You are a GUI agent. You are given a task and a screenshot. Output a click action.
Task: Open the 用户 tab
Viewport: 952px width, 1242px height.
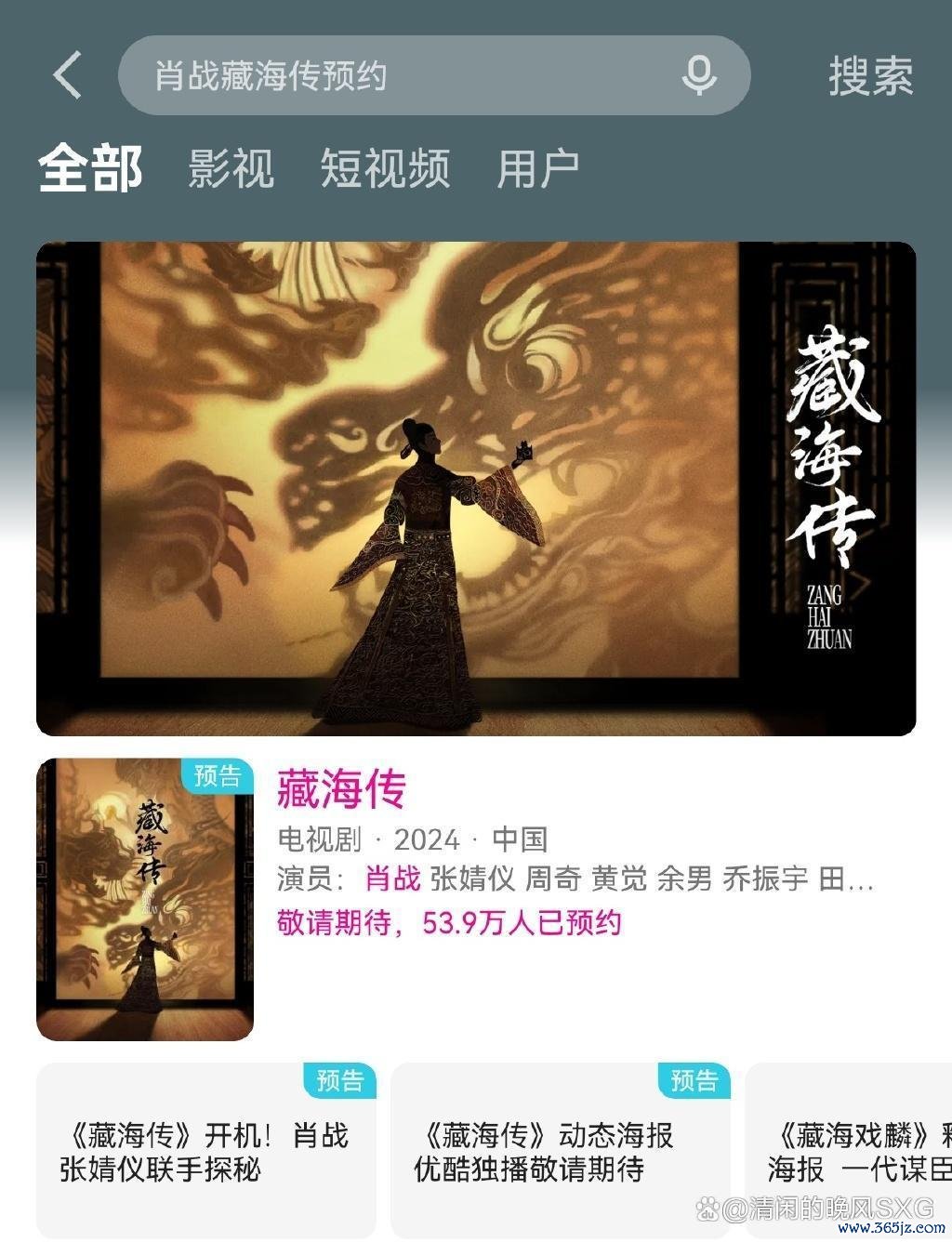537,169
